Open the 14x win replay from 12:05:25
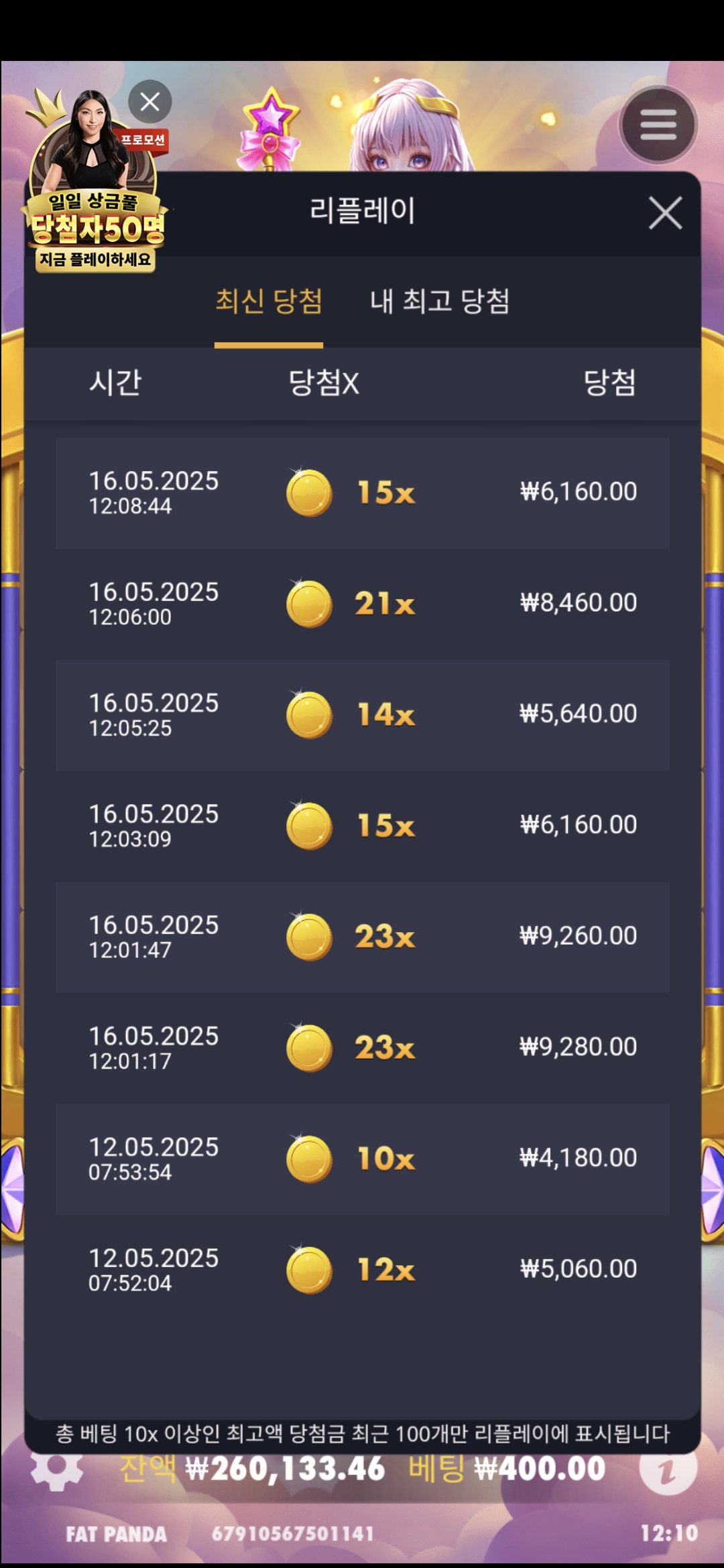 point(362,715)
